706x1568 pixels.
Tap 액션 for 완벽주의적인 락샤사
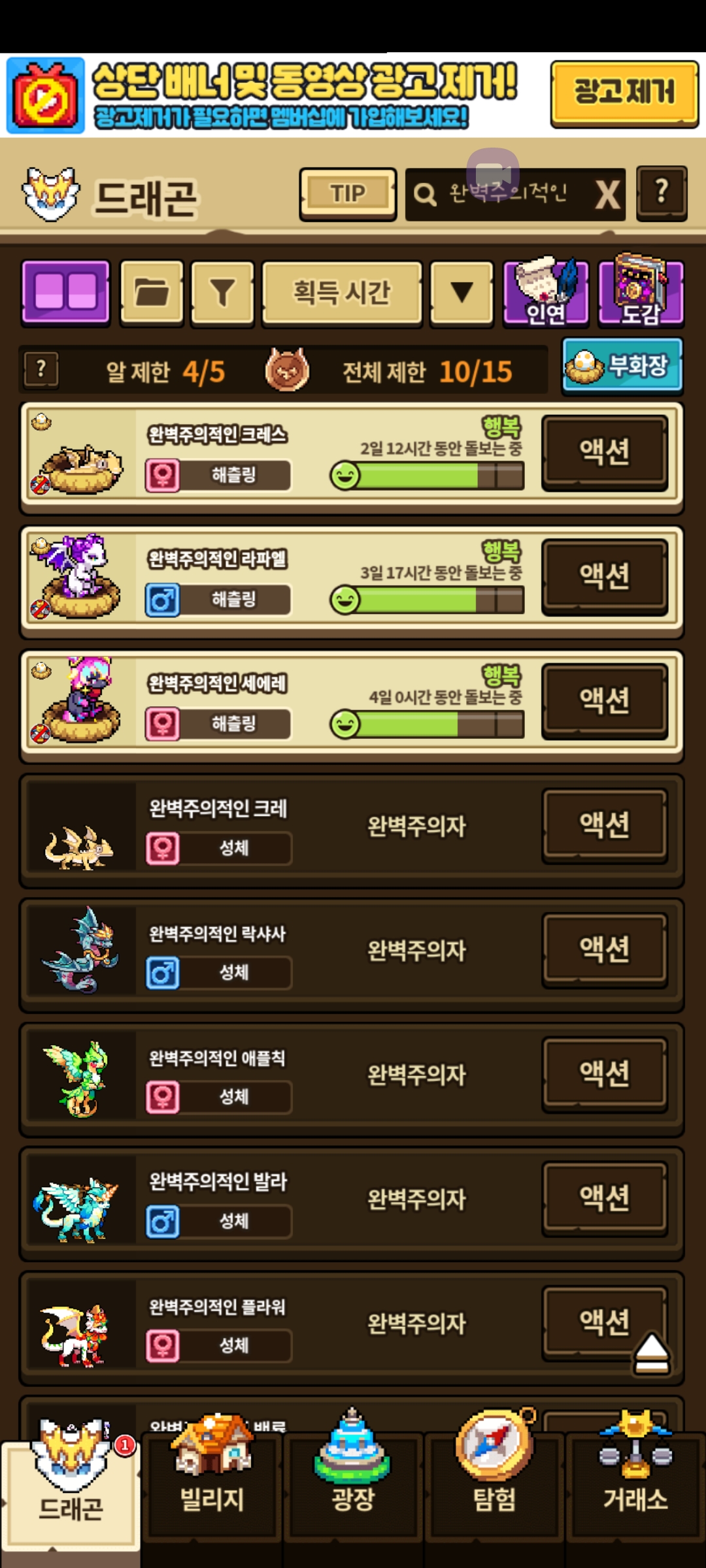coord(605,949)
